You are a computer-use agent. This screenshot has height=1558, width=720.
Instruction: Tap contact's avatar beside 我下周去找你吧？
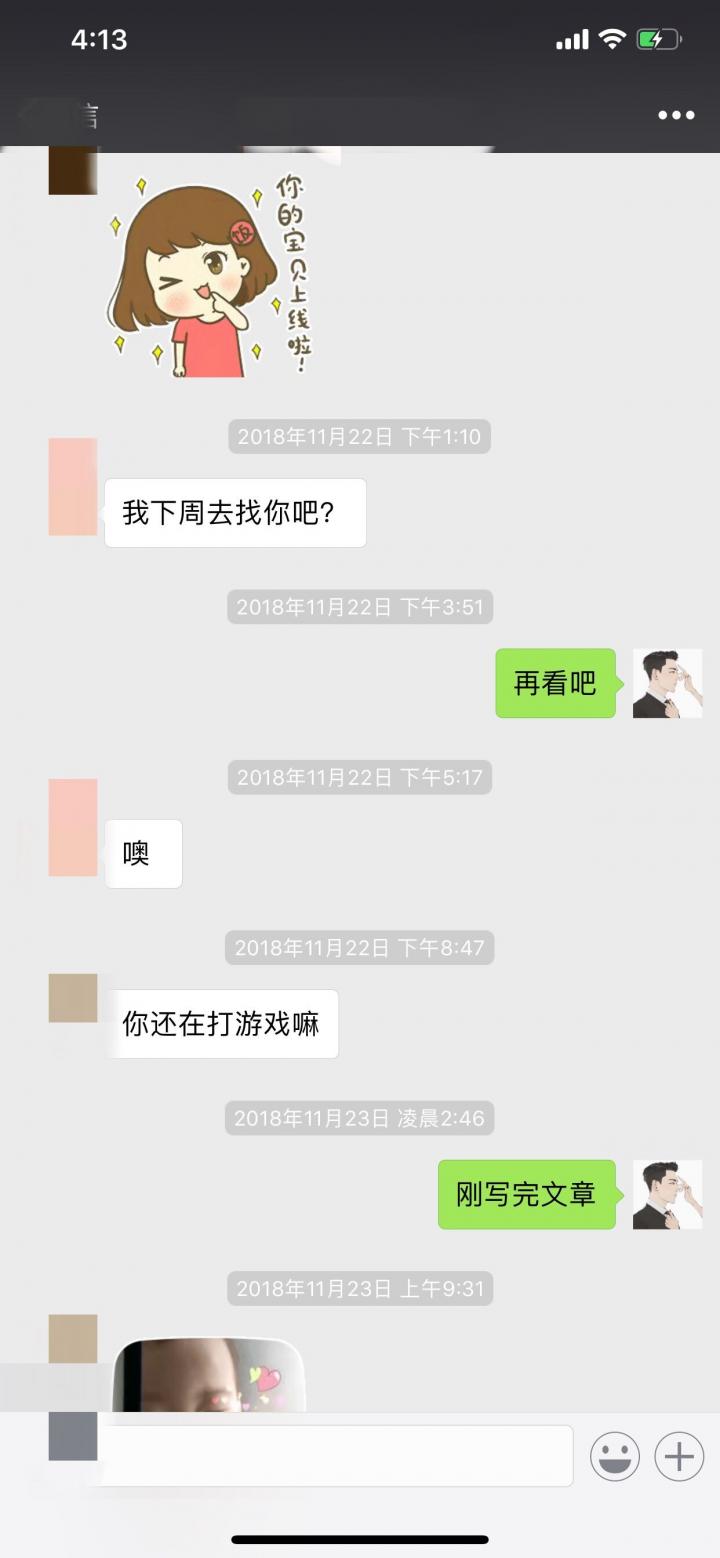click(73, 487)
